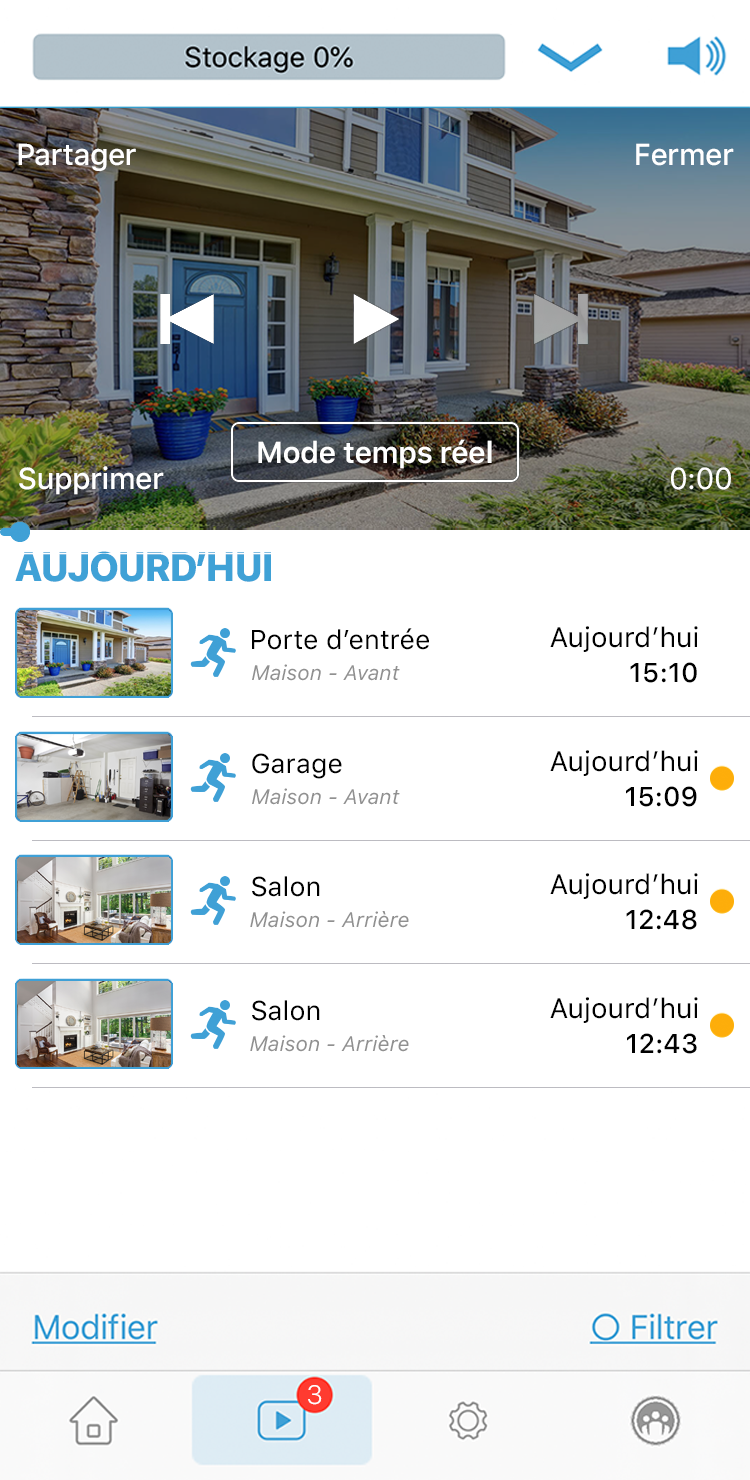The image size is (750, 1480).
Task: Select the video clips tab
Action: pos(282,1420)
